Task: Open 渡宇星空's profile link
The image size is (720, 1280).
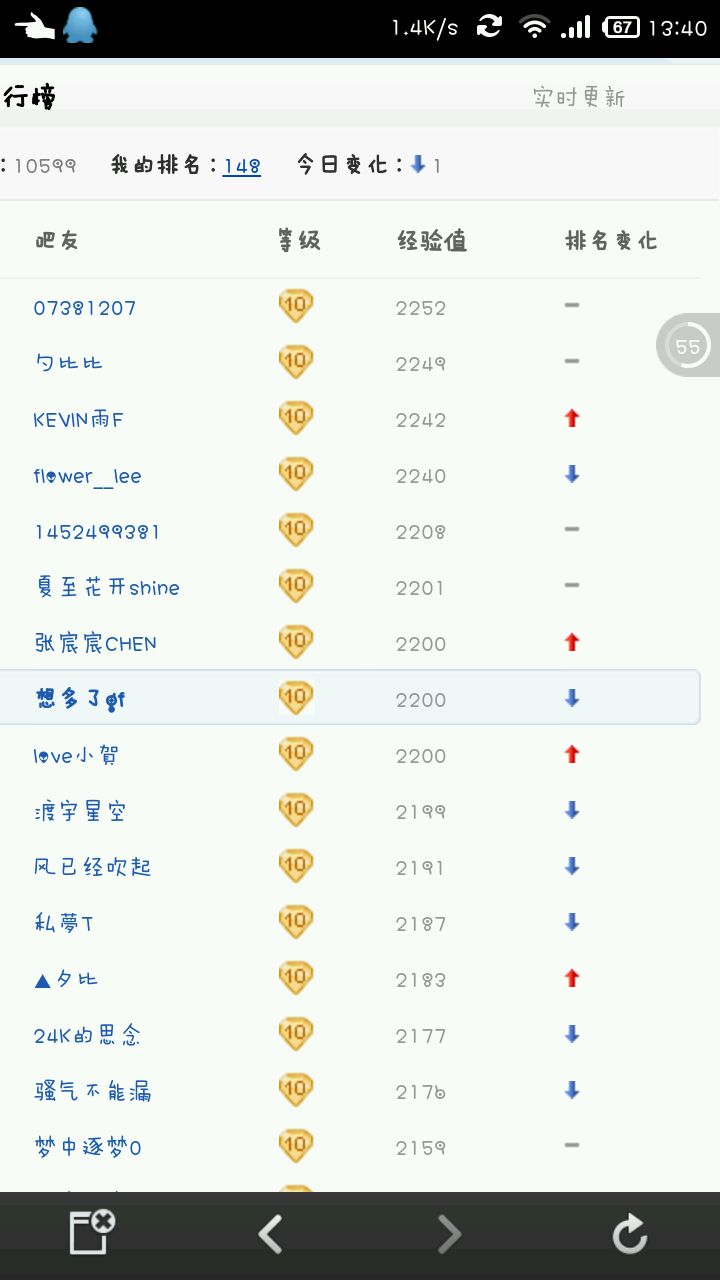Action: (x=80, y=812)
